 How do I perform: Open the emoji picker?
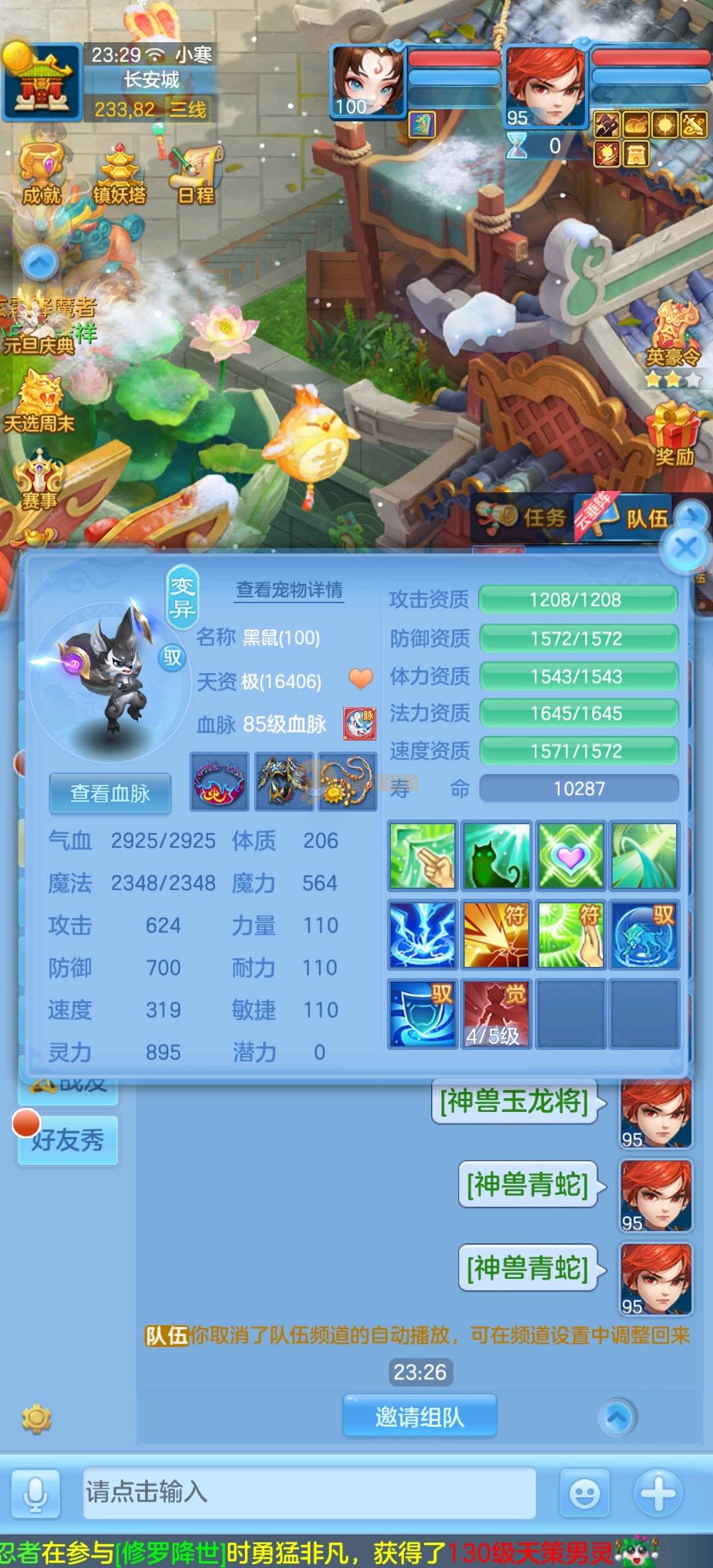coord(584,1493)
